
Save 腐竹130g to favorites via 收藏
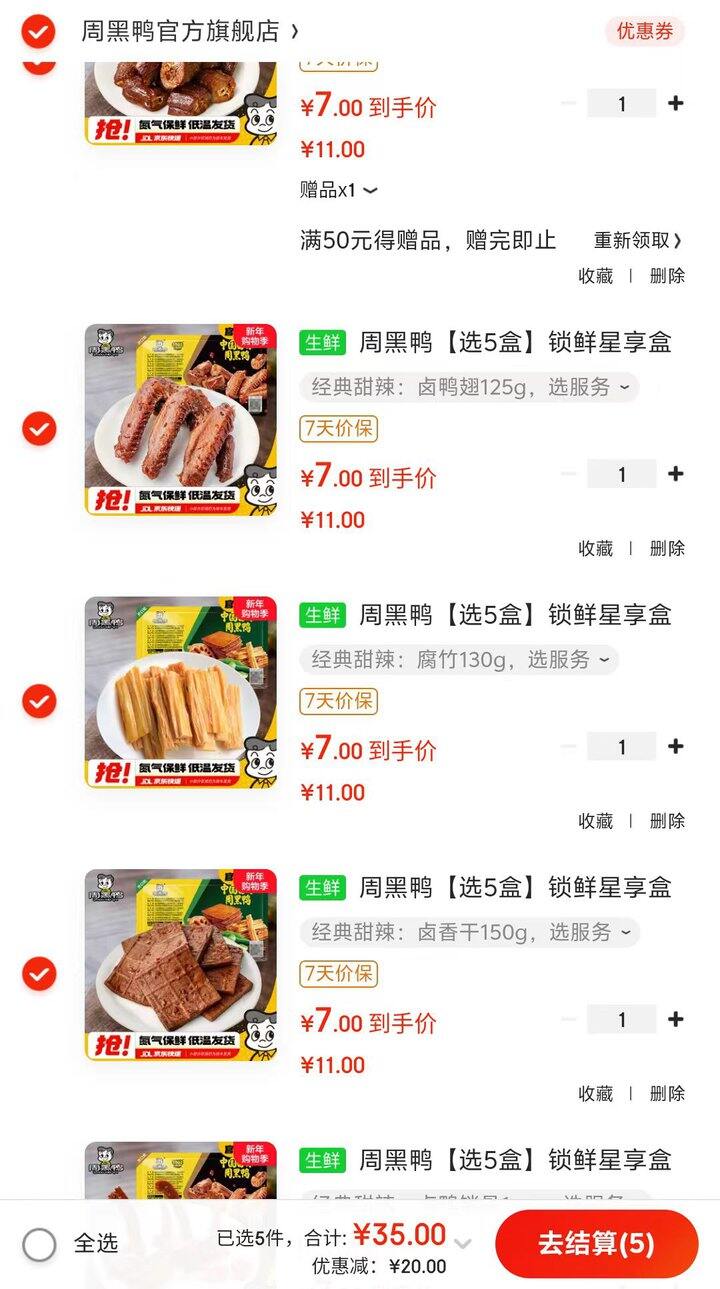click(596, 821)
